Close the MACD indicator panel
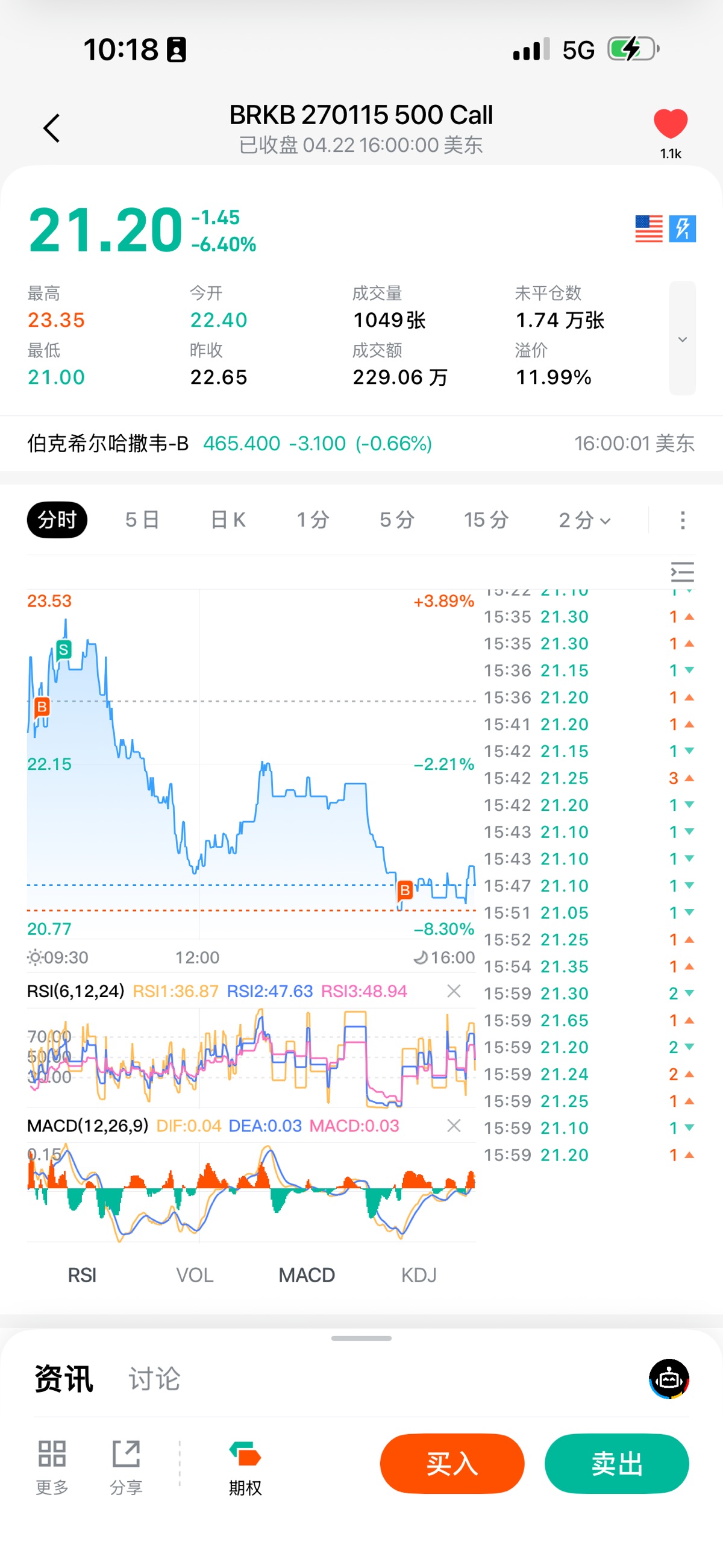The width and height of the screenshot is (723, 1568). click(x=454, y=1126)
